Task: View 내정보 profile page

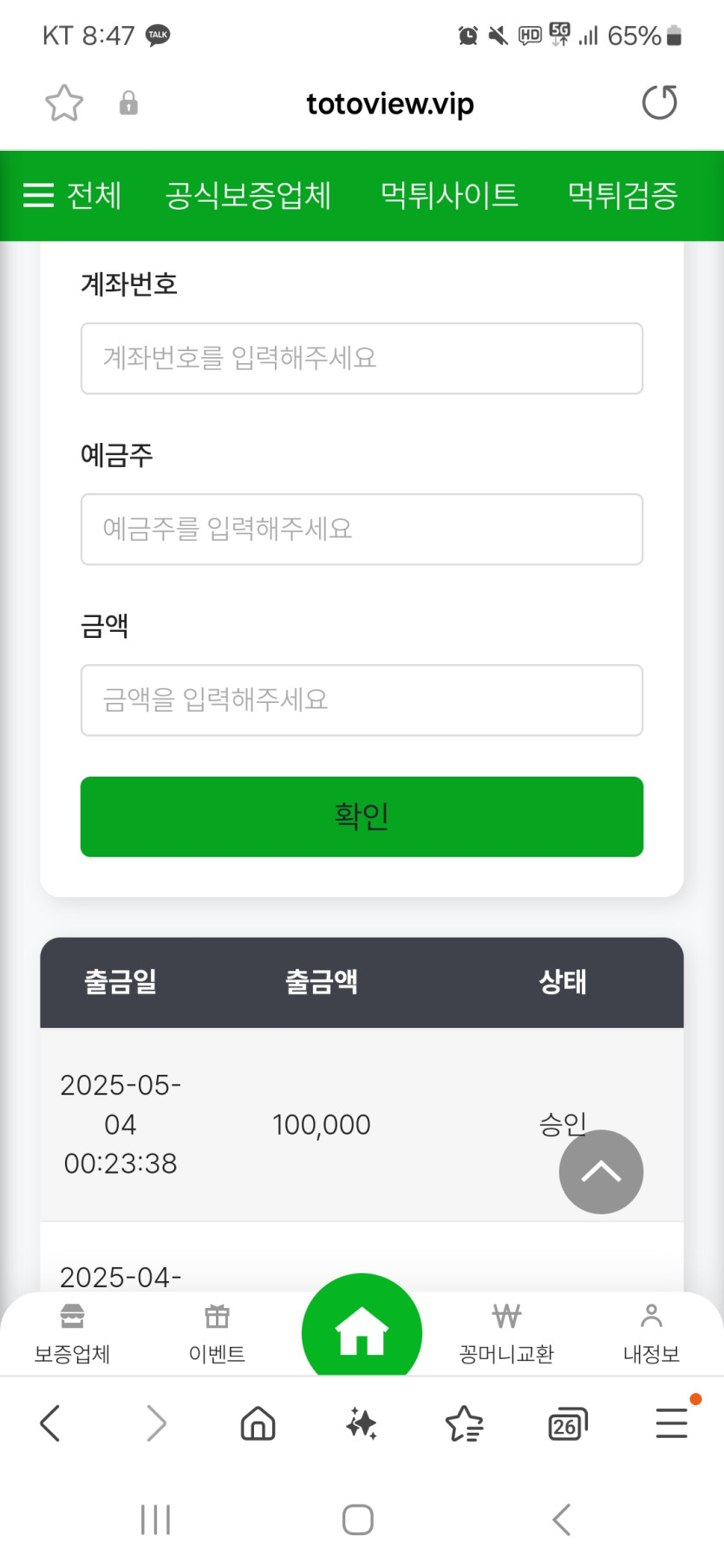Action: 651,1333
